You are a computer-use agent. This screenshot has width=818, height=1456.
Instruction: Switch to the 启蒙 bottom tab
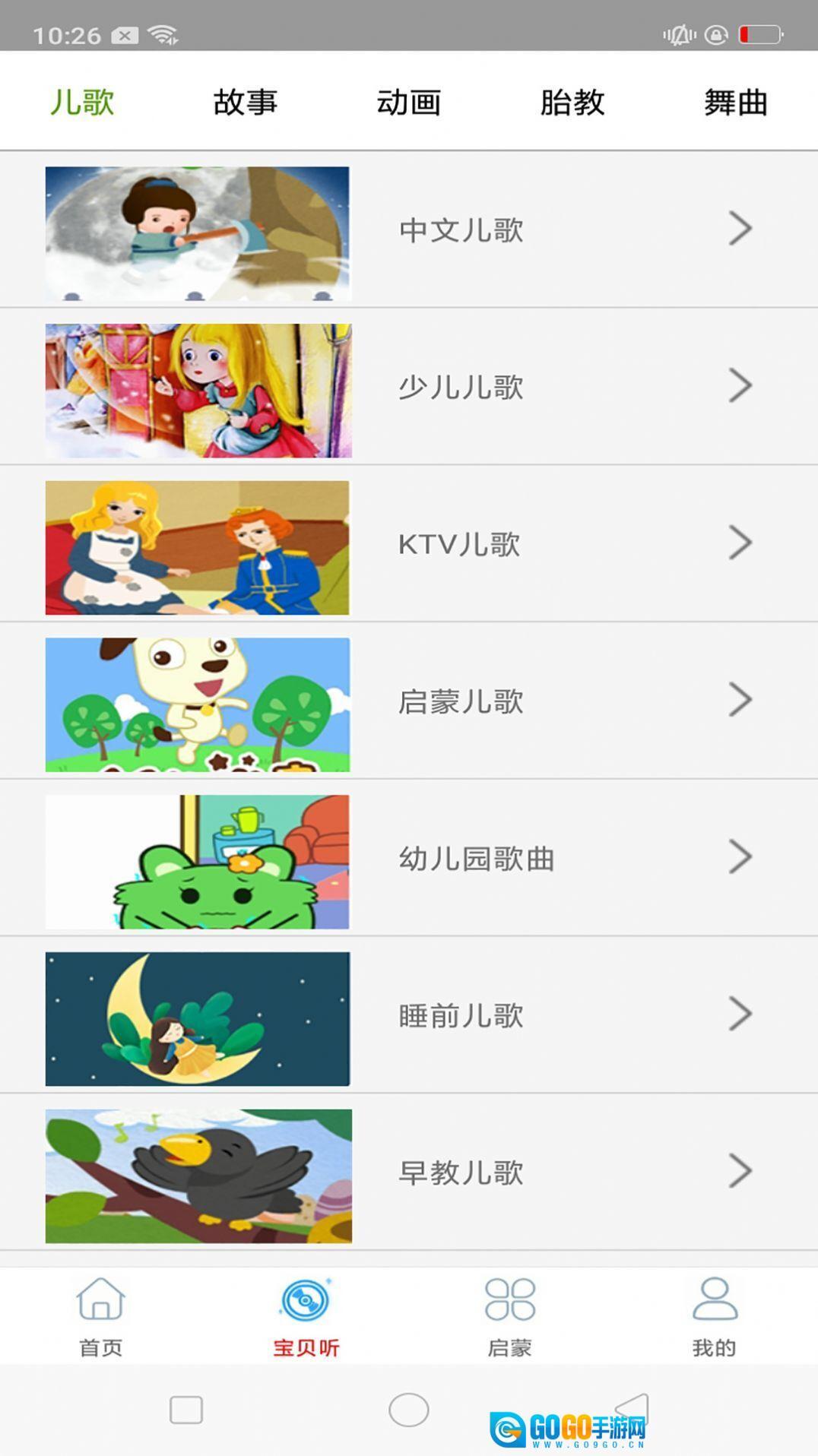pos(509,1316)
